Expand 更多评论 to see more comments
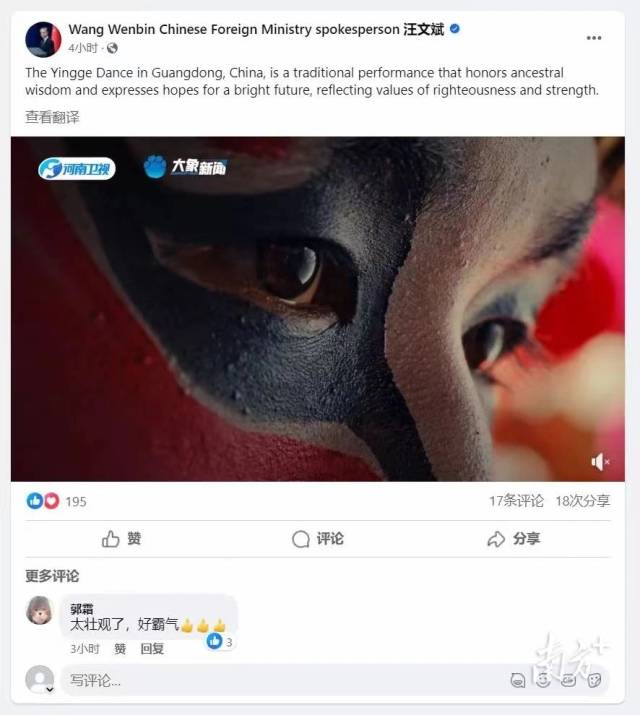 coord(52,576)
